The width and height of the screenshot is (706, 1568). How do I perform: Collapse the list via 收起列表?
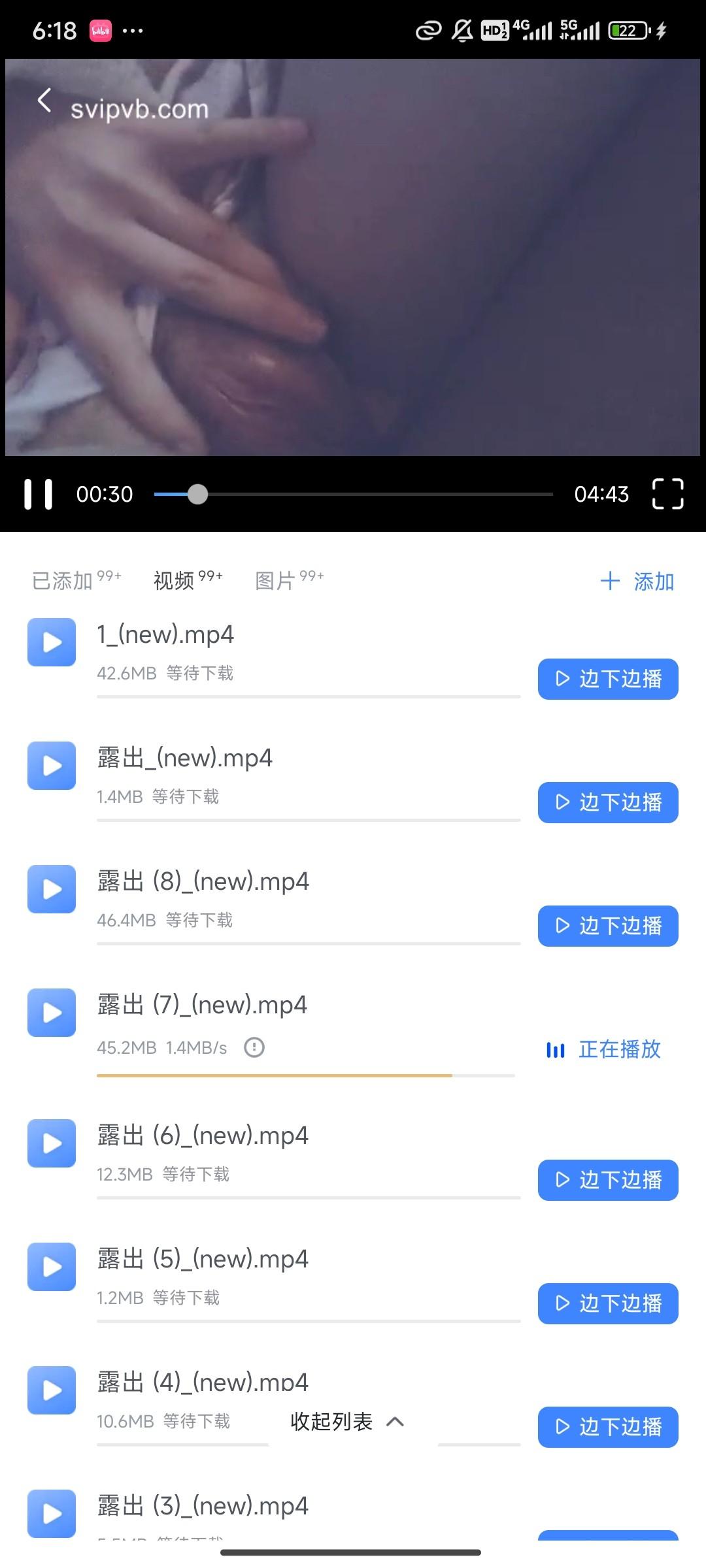pyautogui.click(x=346, y=1422)
